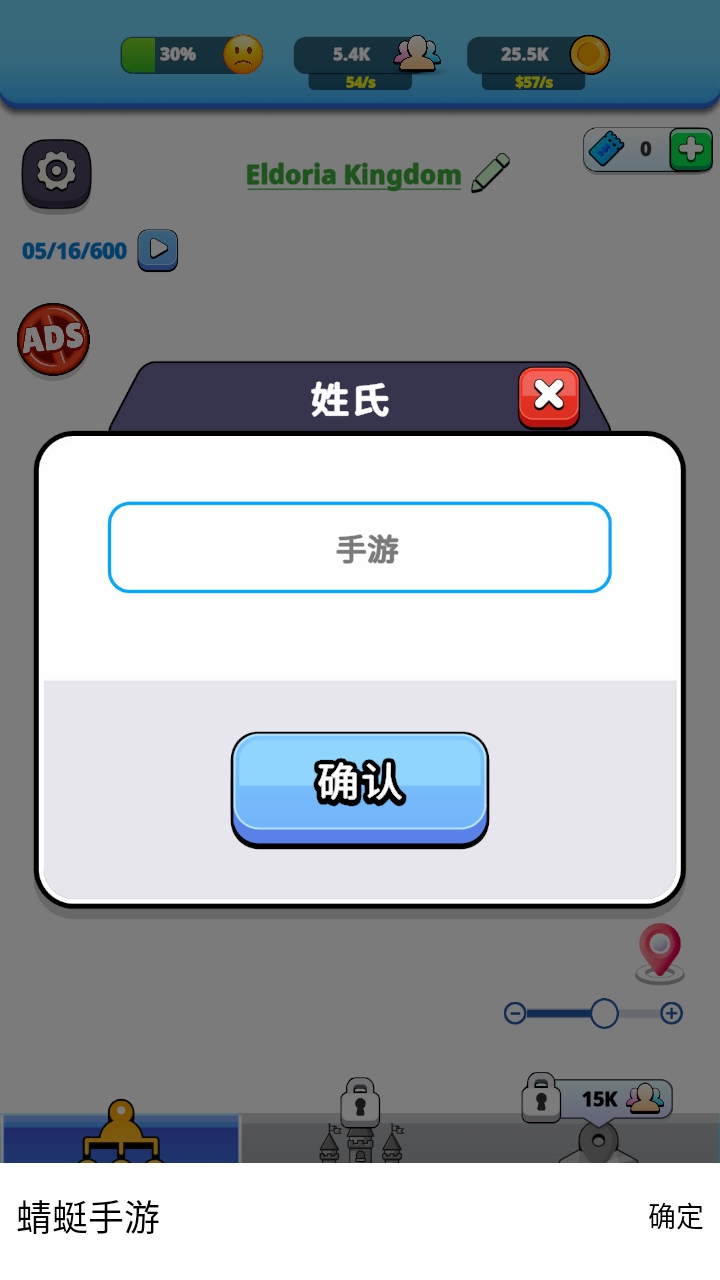The width and height of the screenshot is (720, 1280).
Task: Add tickets with green plus button
Action: tap(690, 150)
